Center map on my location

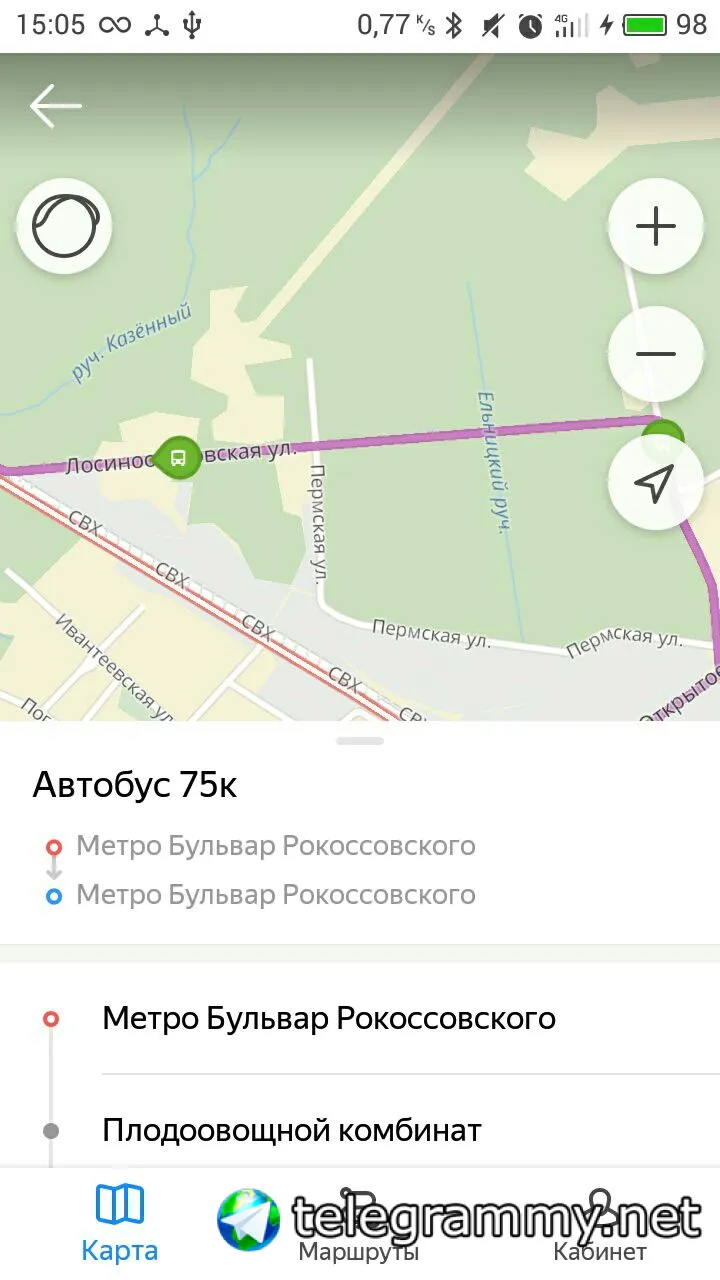tap(654, 483)
